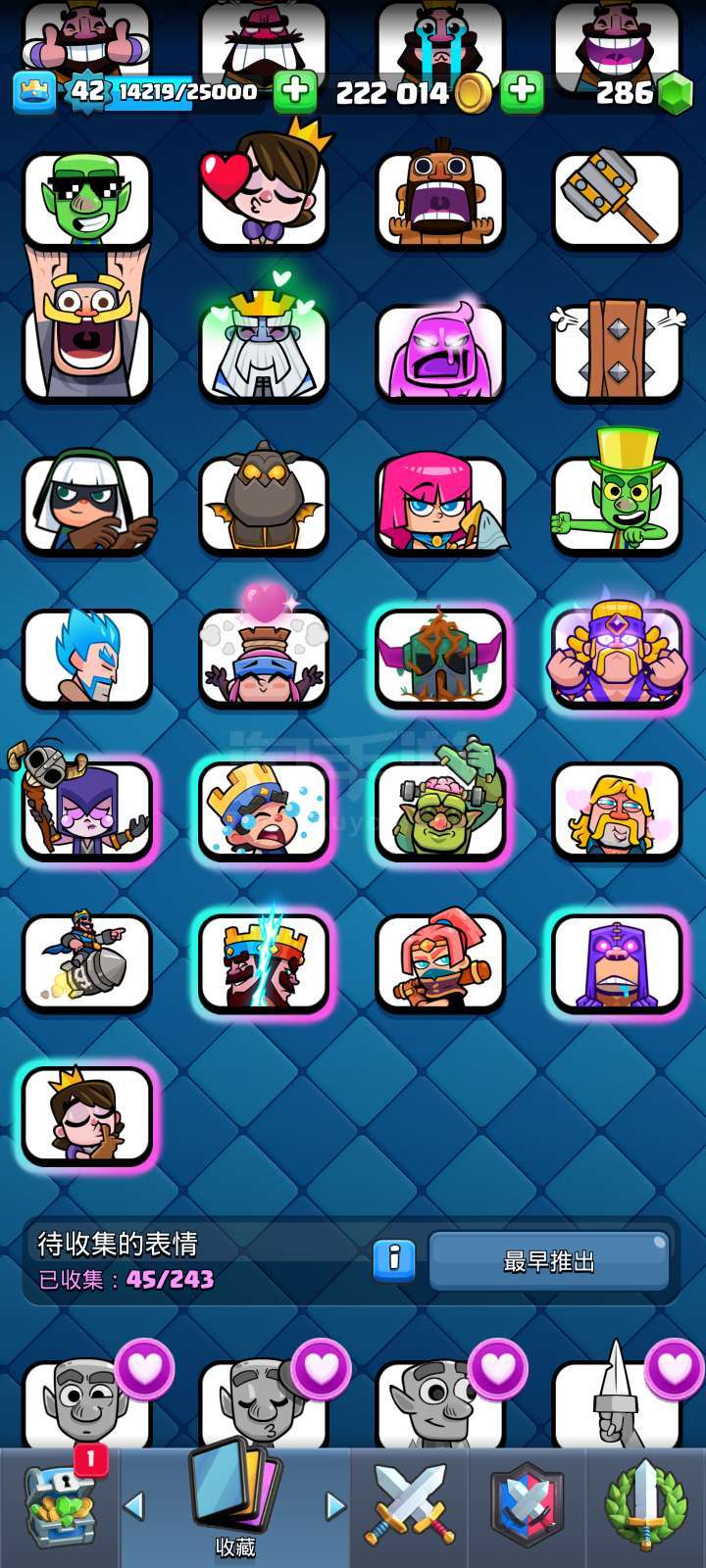
Task: Select the rider on rocket emote
Action: [x=87, y=961]
